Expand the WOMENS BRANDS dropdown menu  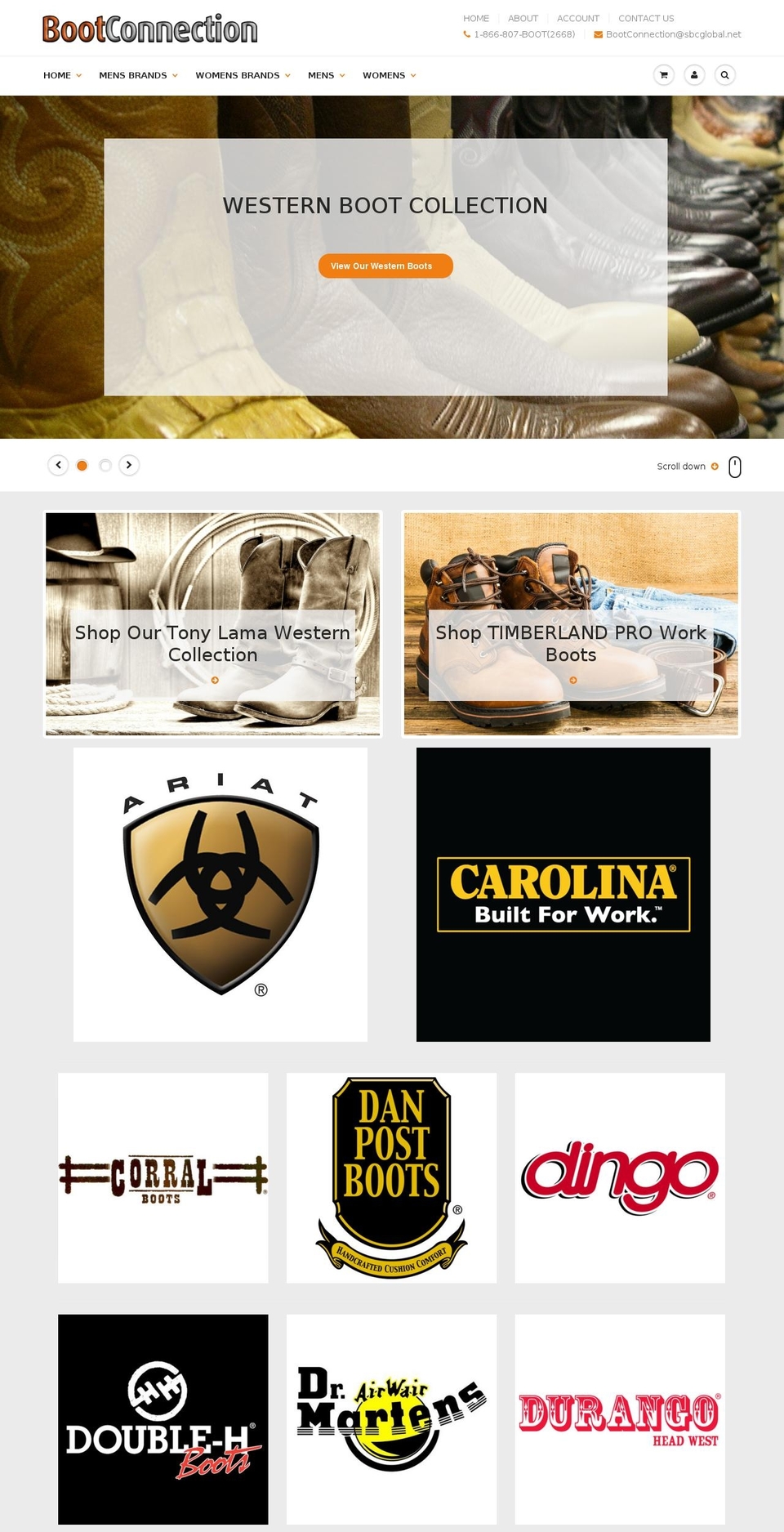pos(242,75)
